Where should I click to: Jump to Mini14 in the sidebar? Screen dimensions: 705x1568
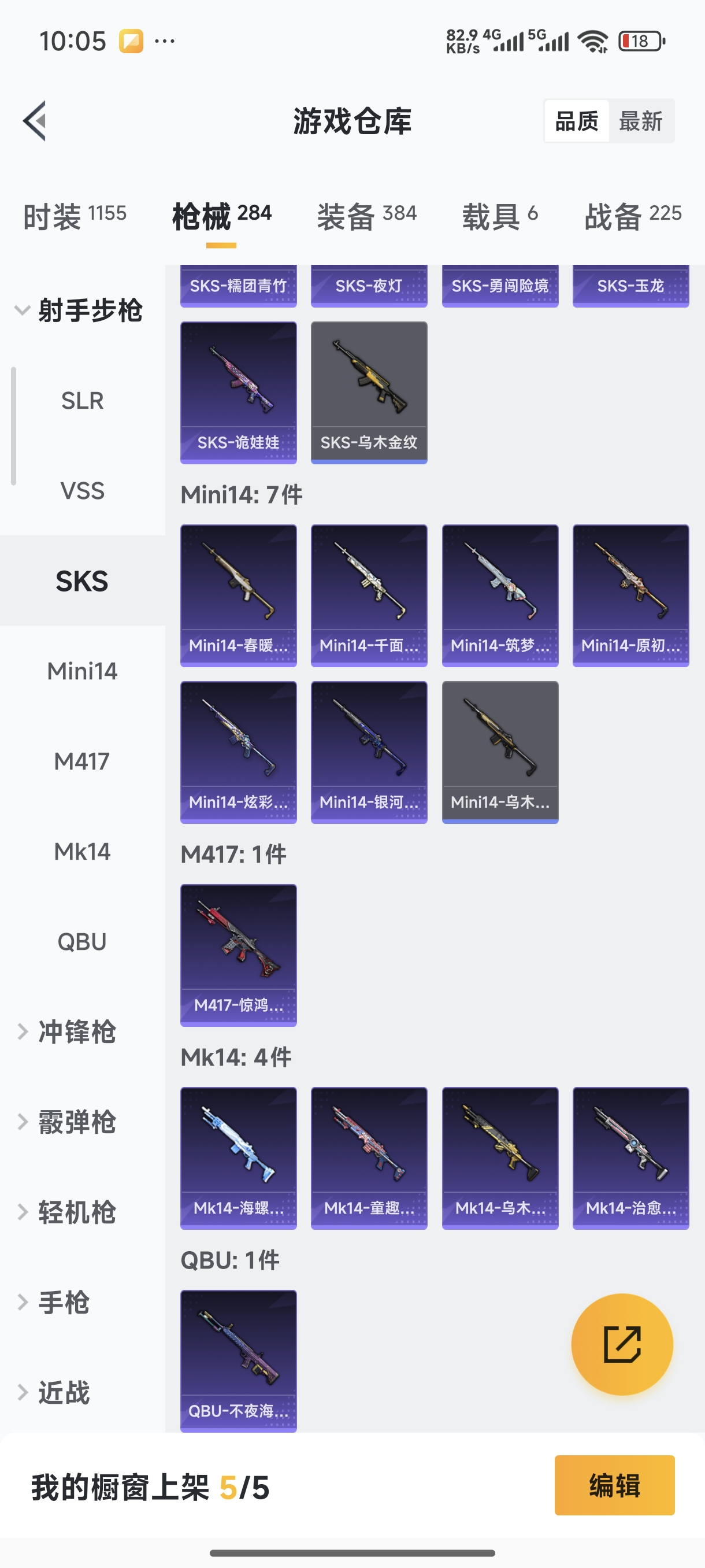pos(82,671)
